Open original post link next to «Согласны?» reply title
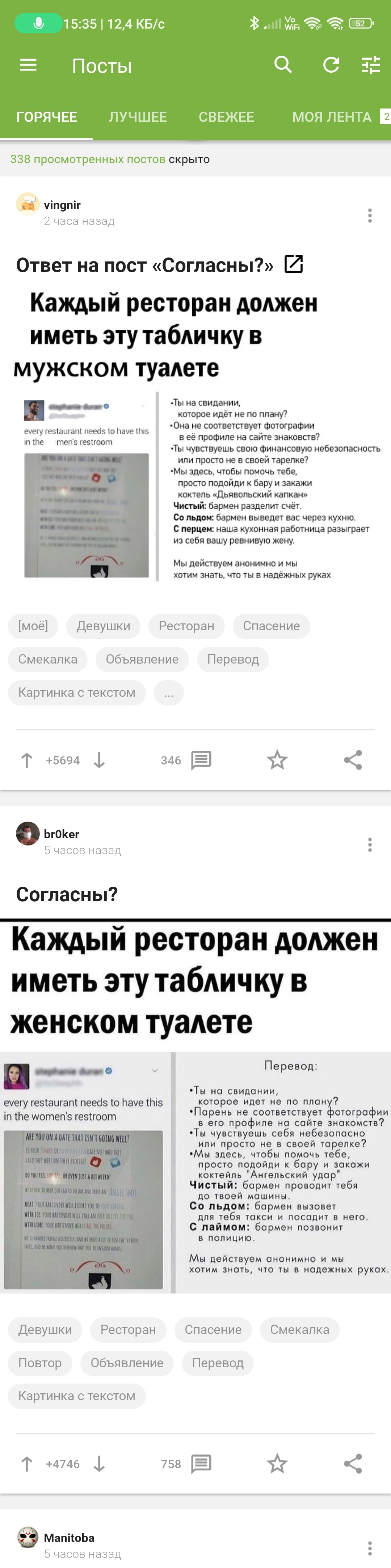 (294, 264)
